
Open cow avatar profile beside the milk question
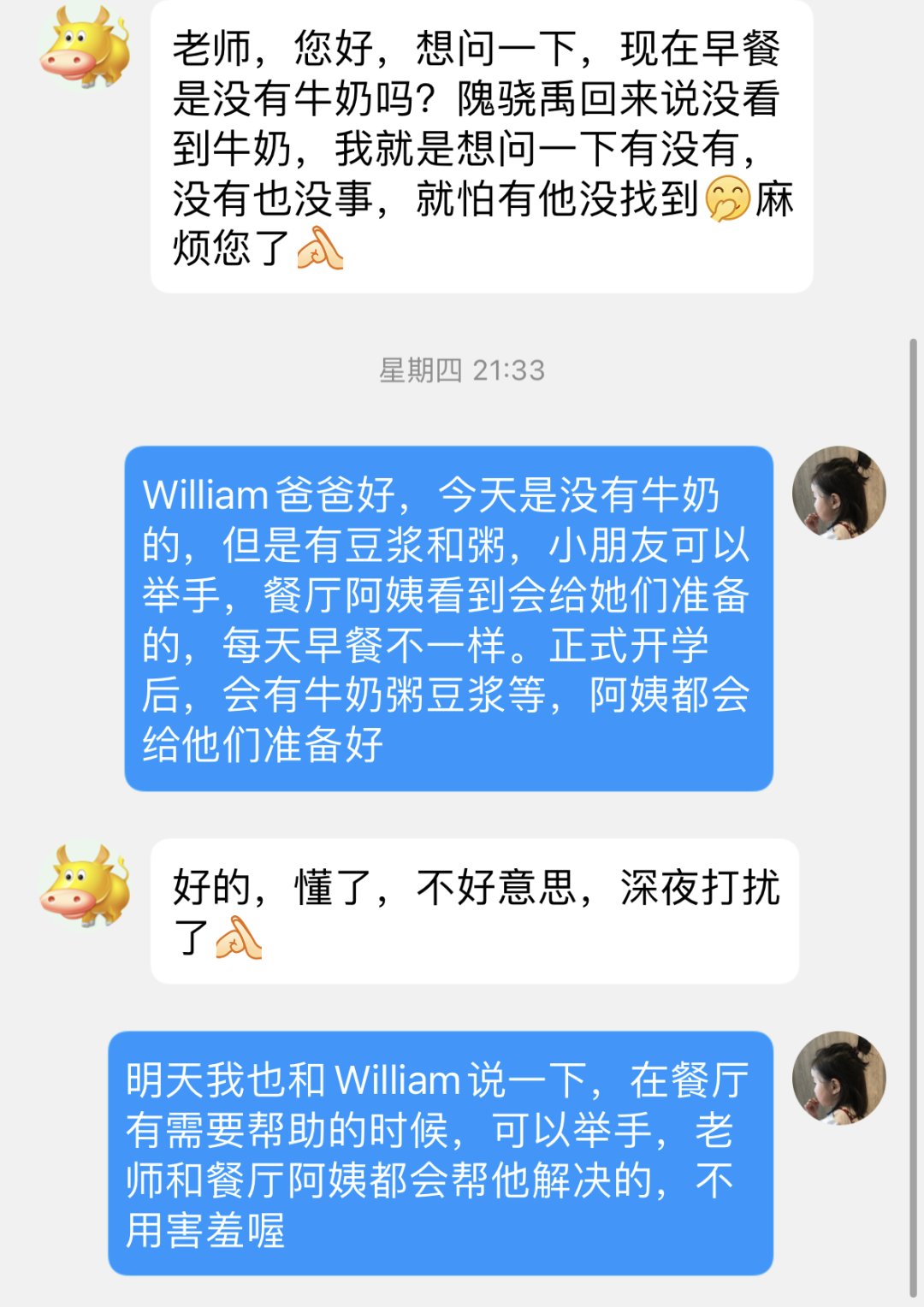pos(86,46)
